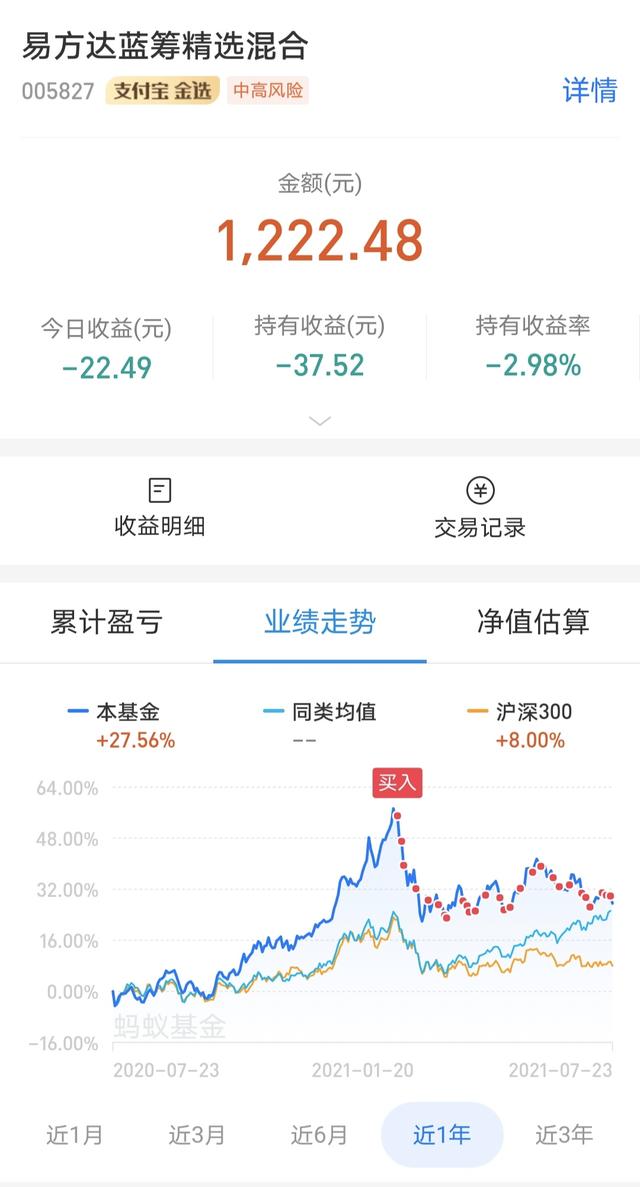Expand the holdings summary chevron
The height and width of the screenshot is (1187, 640).
320,421
